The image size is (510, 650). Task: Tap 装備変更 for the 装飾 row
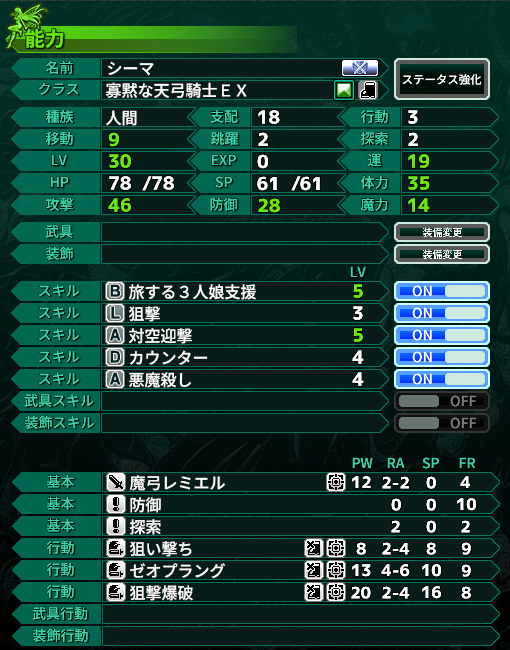(x=442, y=254)
